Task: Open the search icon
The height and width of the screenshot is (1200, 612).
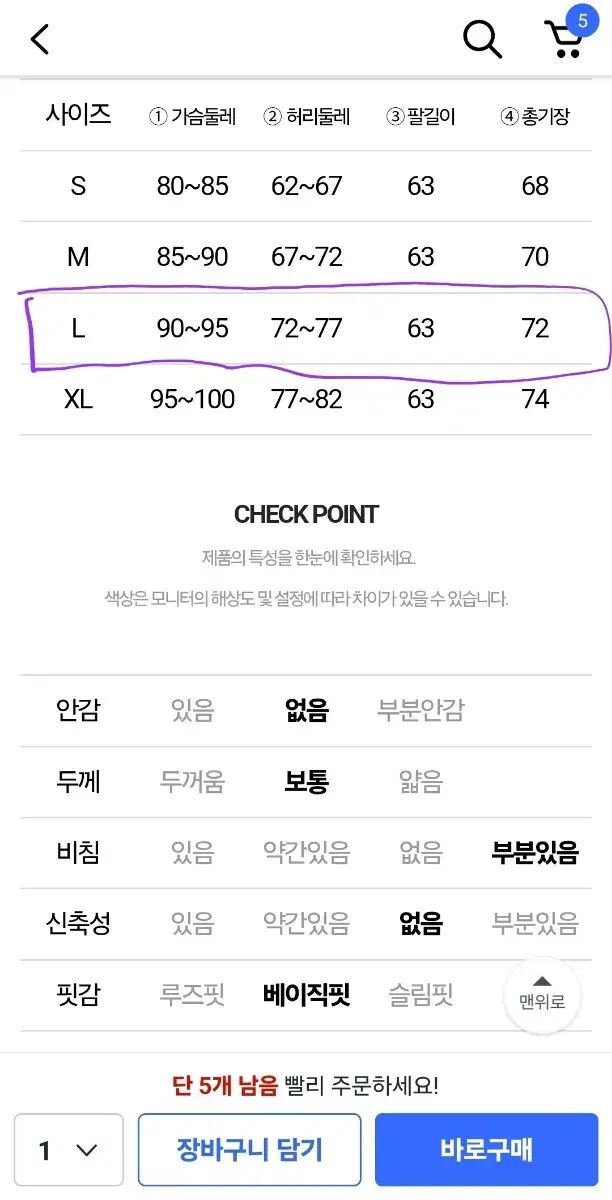Action: click(x=482, y=40)
